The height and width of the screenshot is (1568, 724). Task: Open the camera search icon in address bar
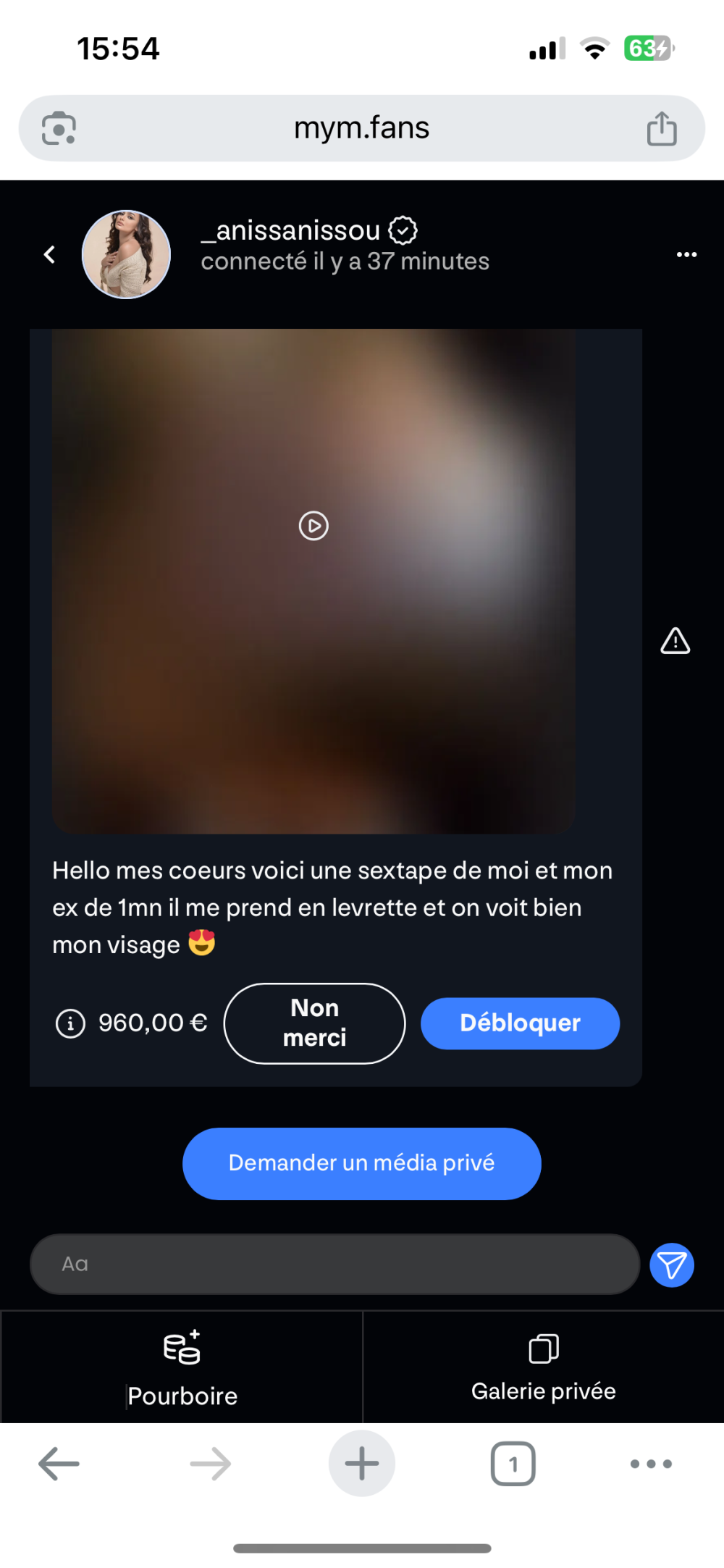[x=59, y=128]
